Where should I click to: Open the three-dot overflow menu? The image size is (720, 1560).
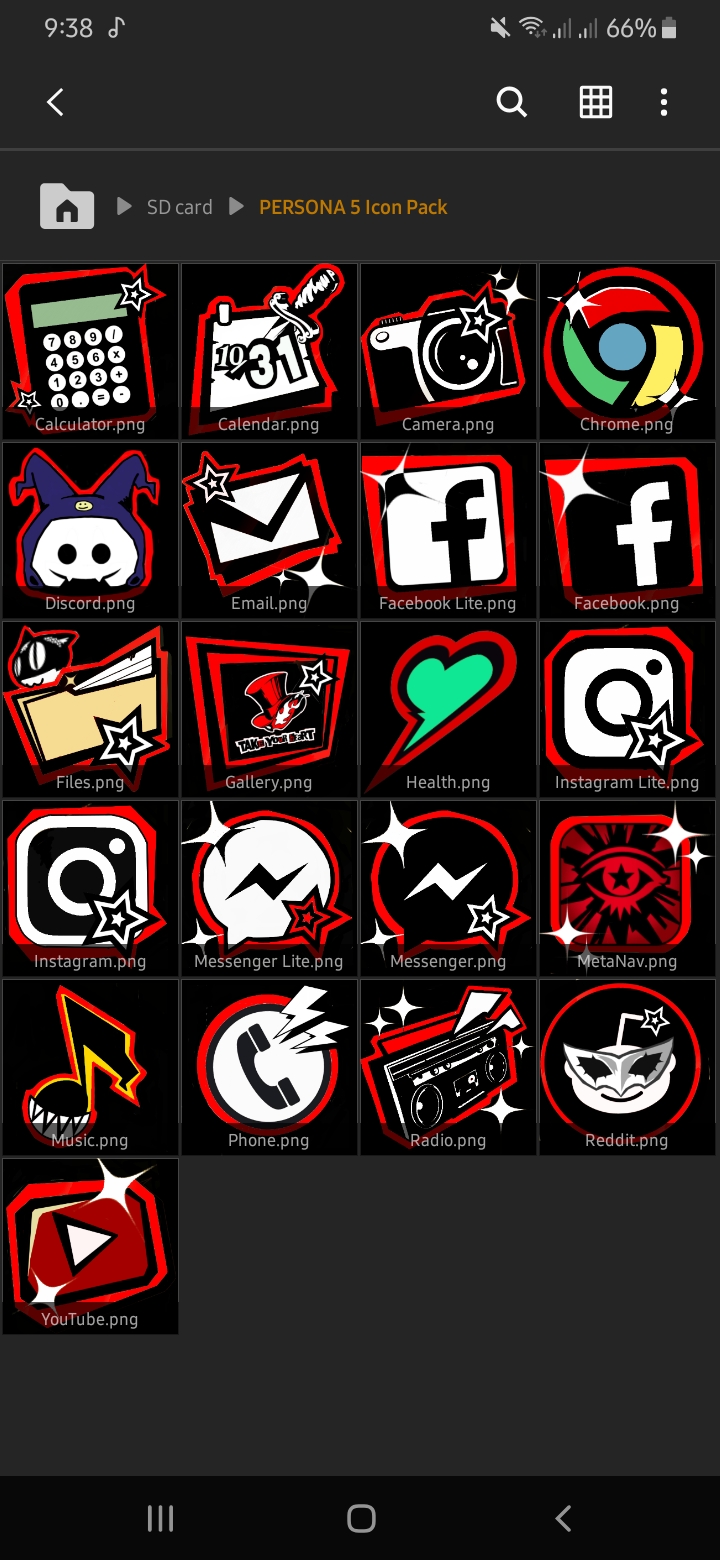pyautogui.click(x=664, y=102)
